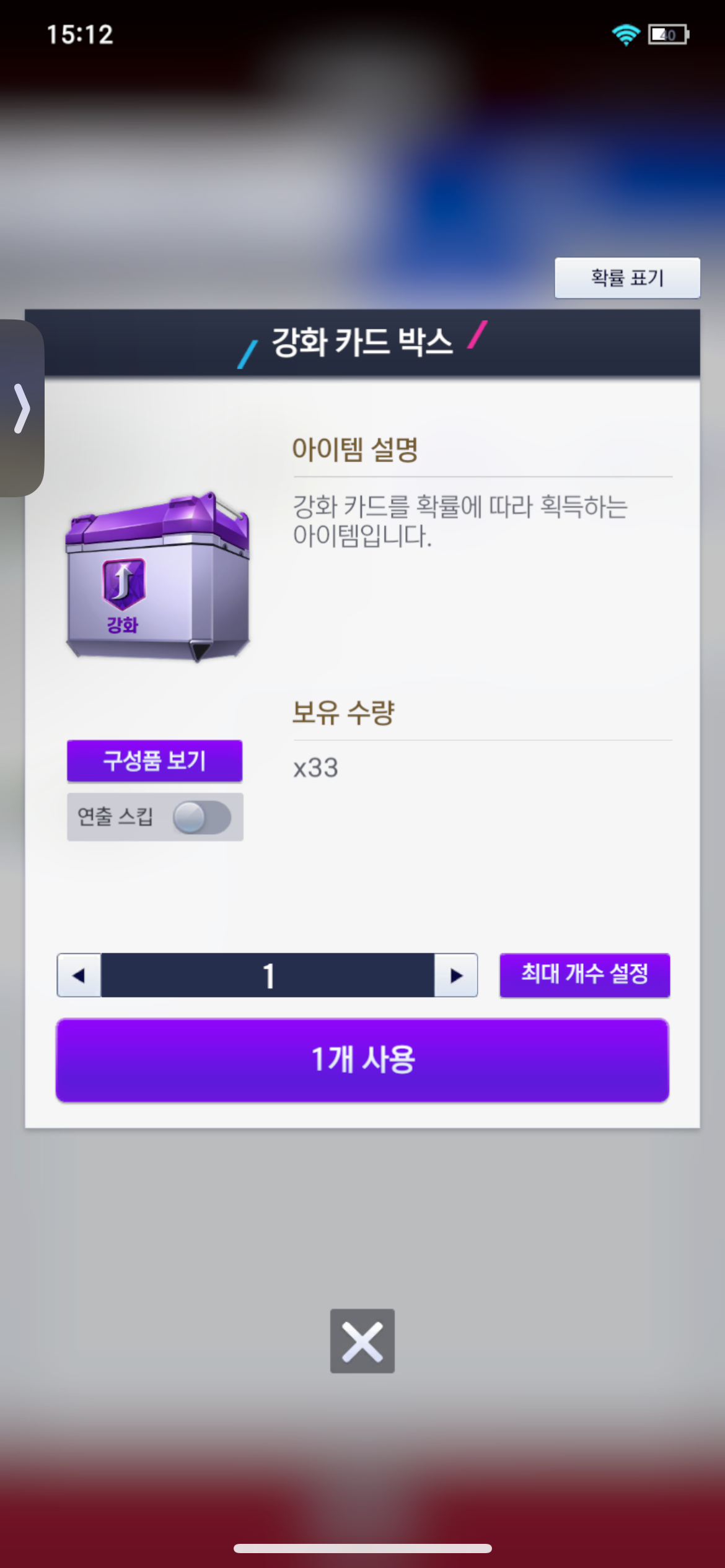Use one box with 1개 사용
The width and height of the screenshot is (725, 1568).
tap(362, 1060)
